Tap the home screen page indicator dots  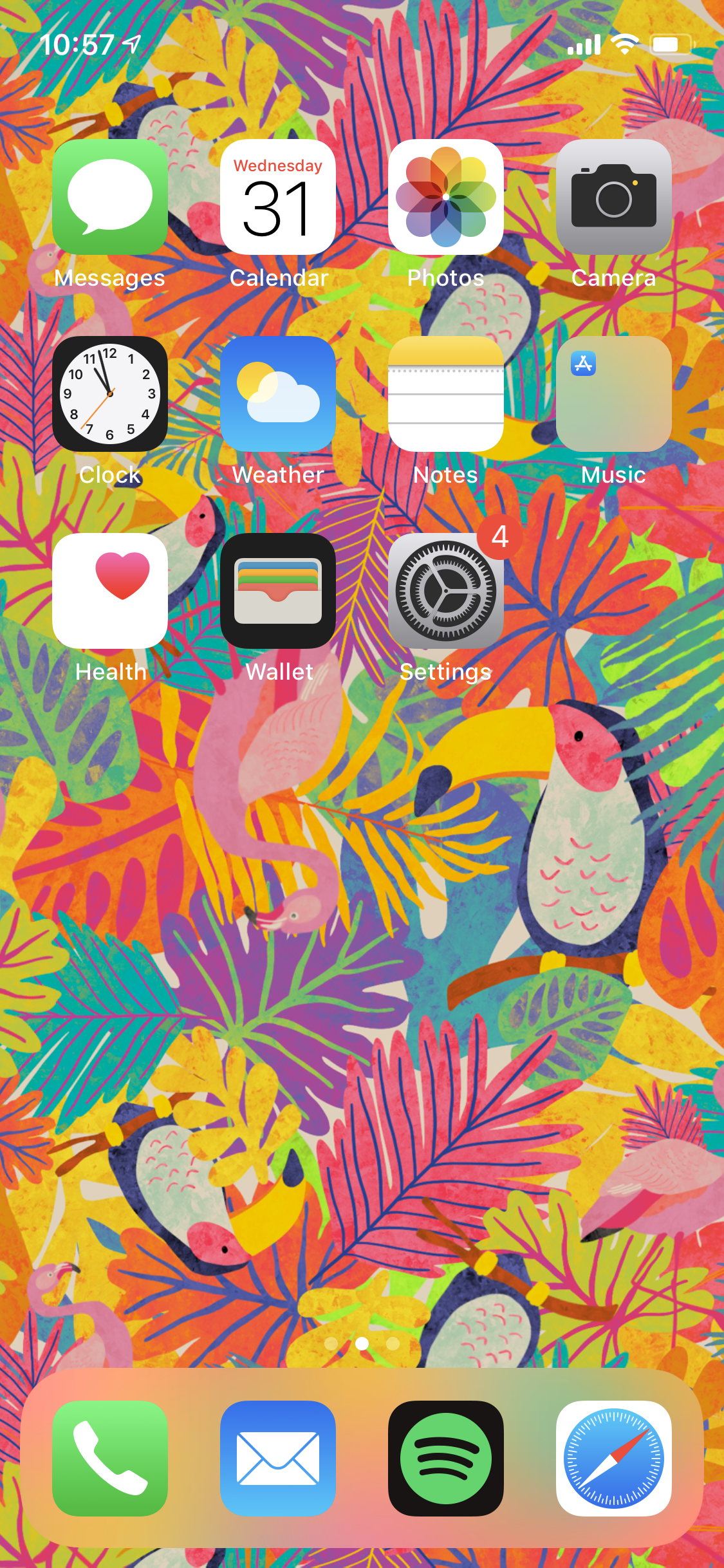pyautogui.click(x=362, y=1343)
